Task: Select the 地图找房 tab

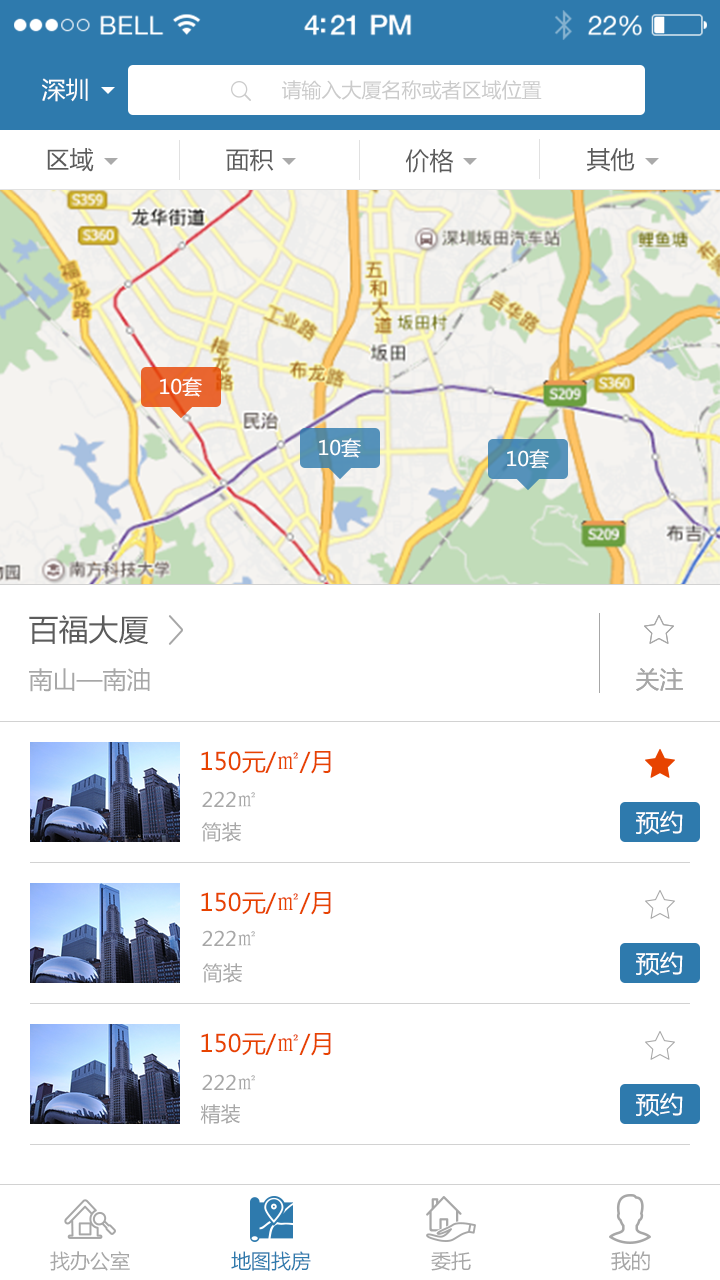Action: 271,1234
